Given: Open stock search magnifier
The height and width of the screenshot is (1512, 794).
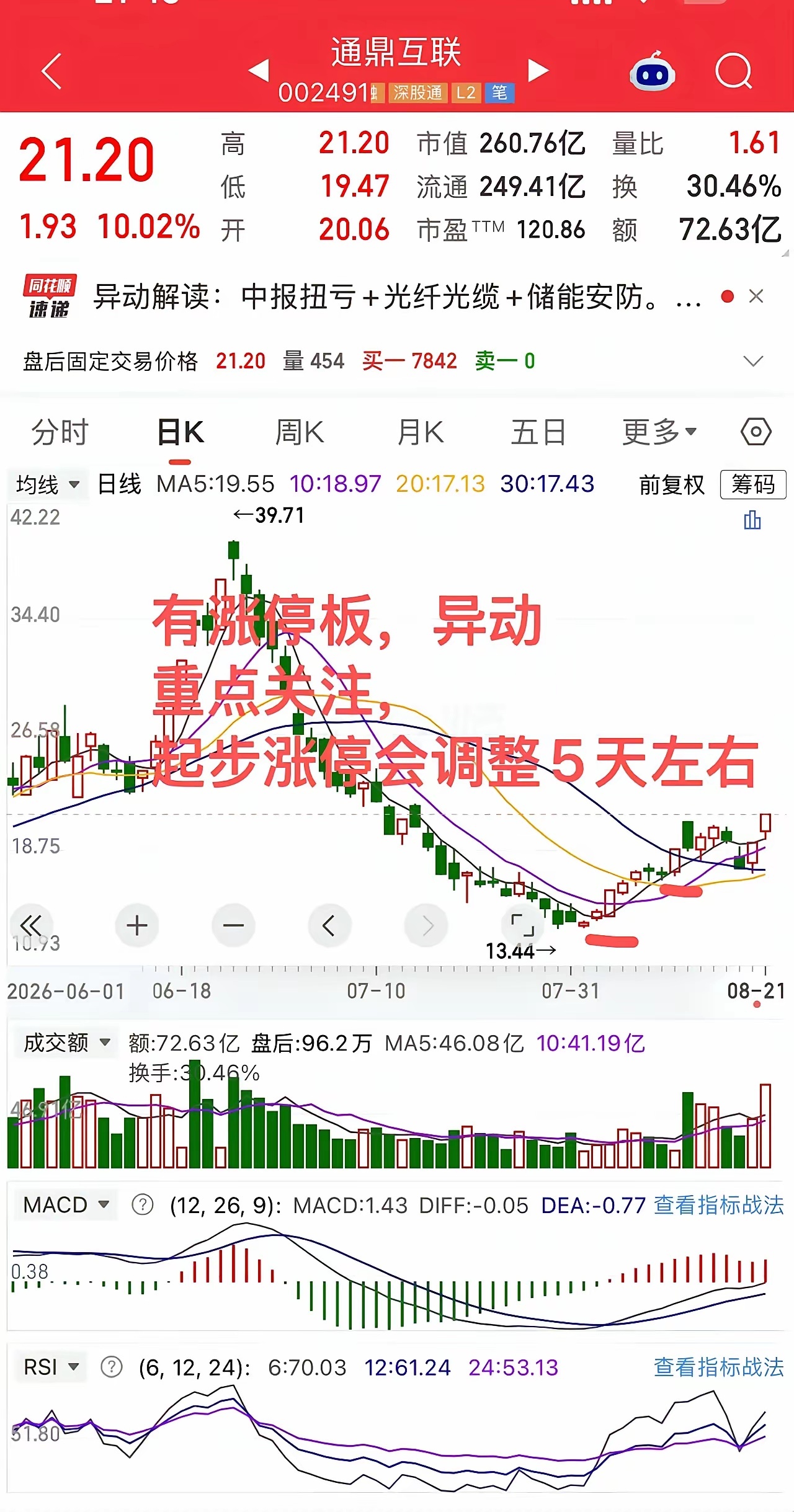Looking at the screenshot, I should 734,71.
